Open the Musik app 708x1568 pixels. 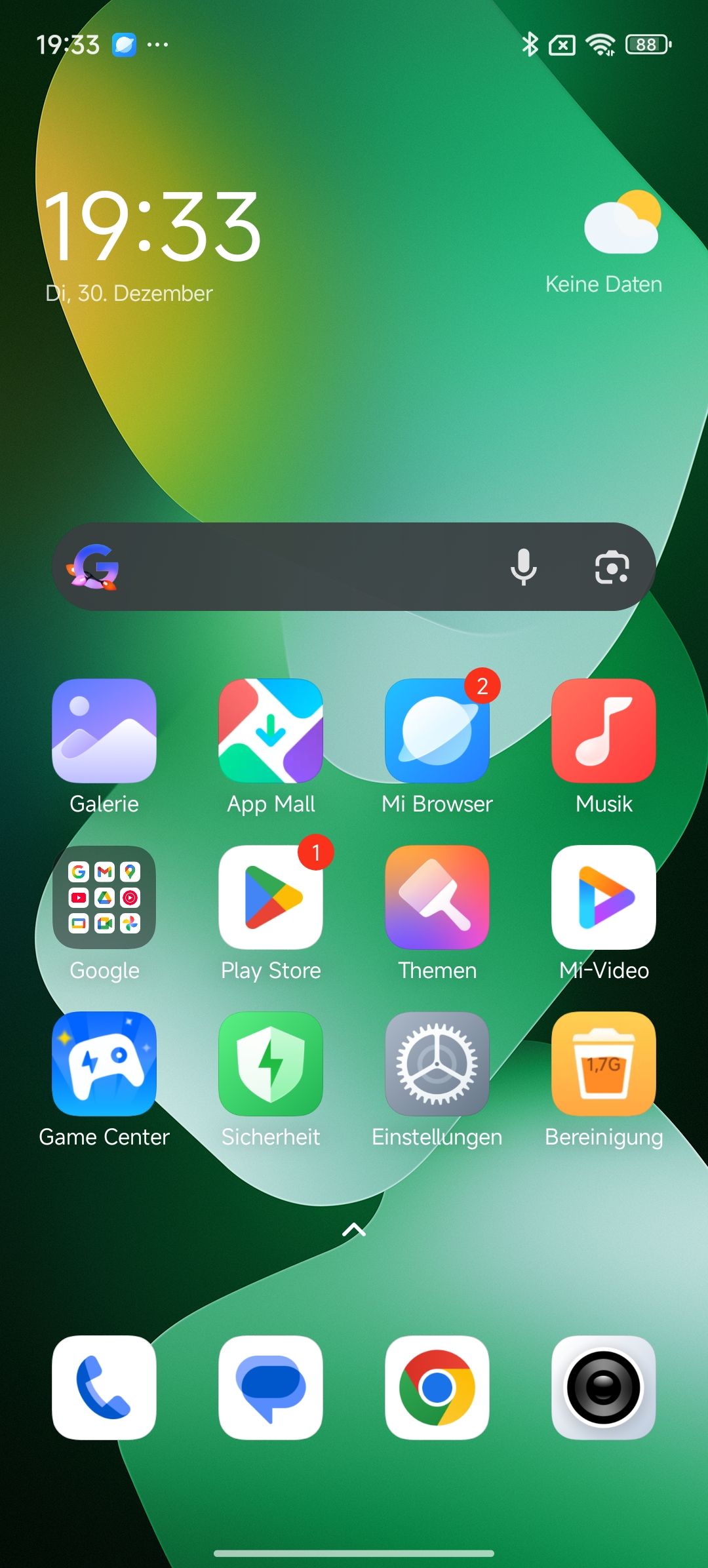(604, 731)
